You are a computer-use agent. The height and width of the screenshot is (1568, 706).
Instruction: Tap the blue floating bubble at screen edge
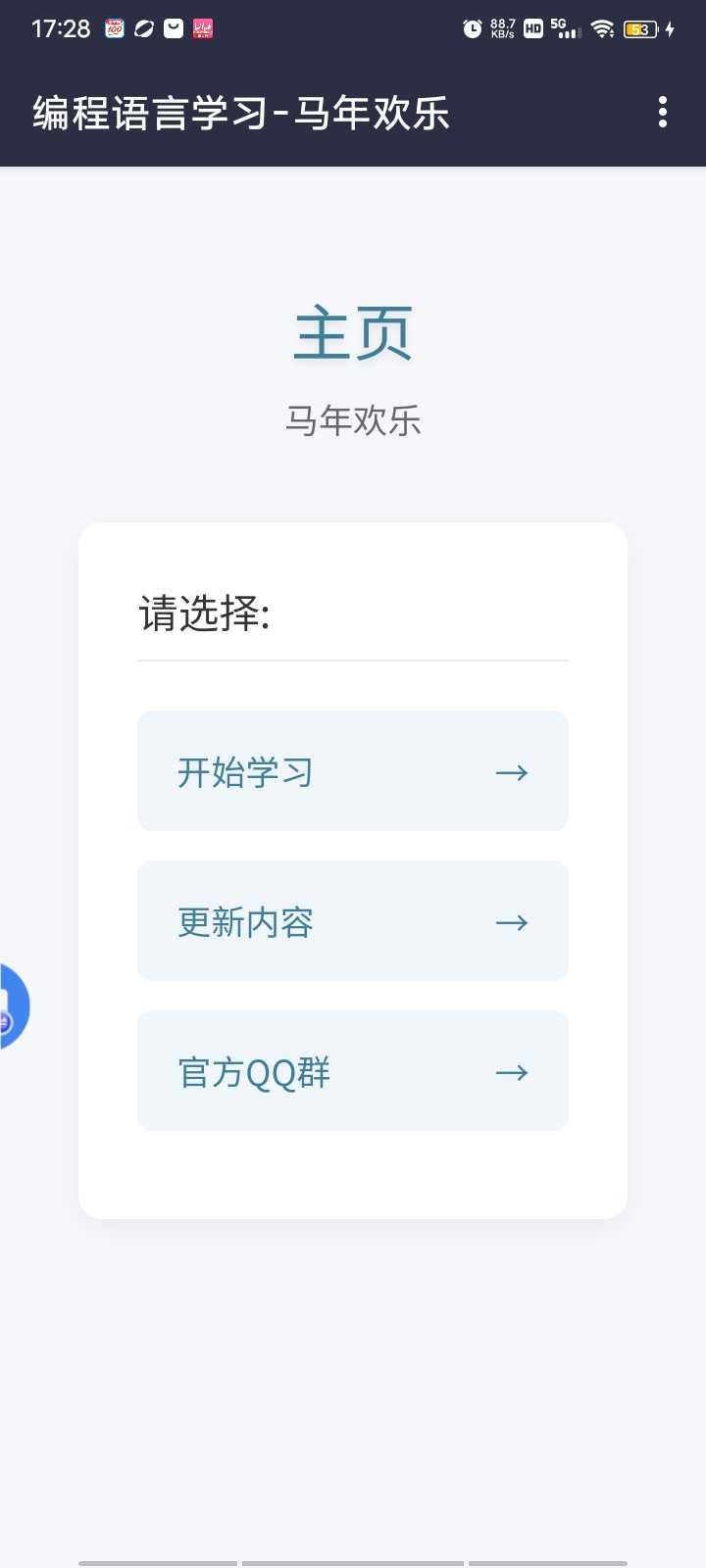point(12,1006)
